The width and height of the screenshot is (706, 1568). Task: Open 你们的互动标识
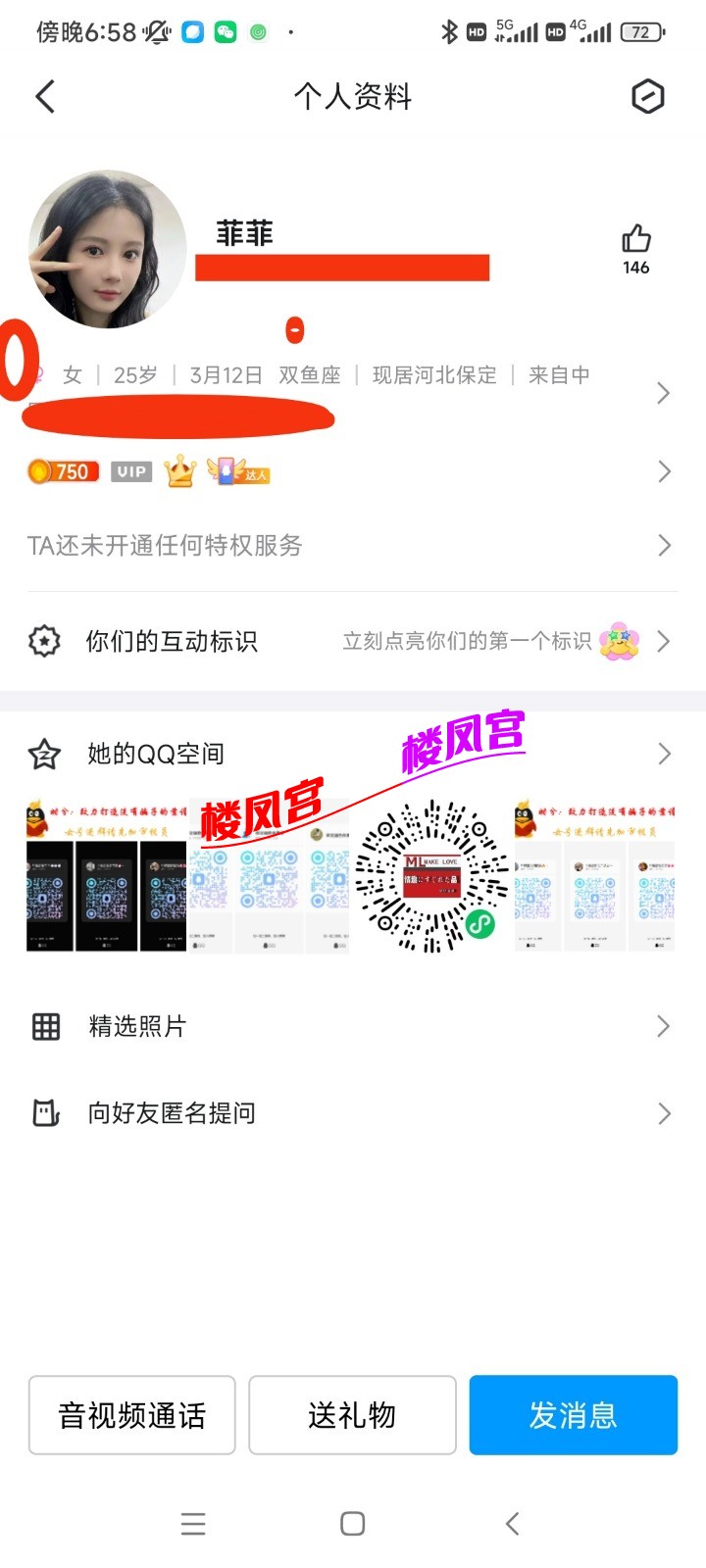point(353,642)
